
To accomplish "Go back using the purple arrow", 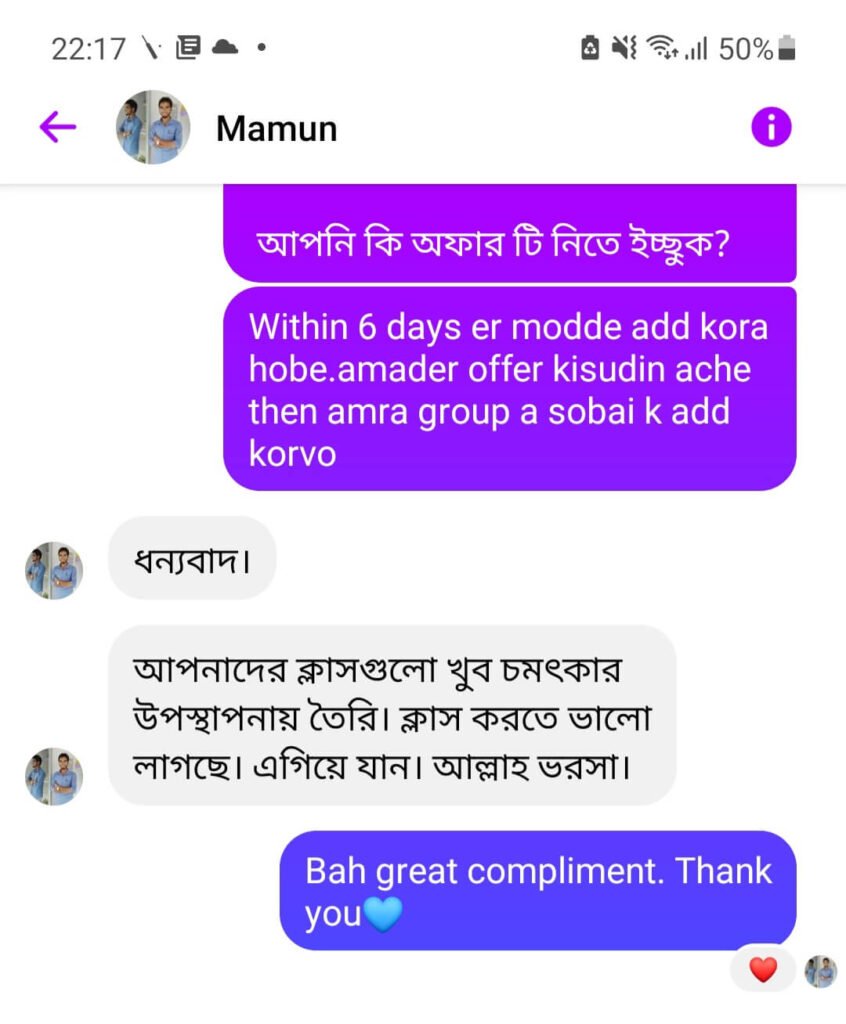I will (58, 127).
